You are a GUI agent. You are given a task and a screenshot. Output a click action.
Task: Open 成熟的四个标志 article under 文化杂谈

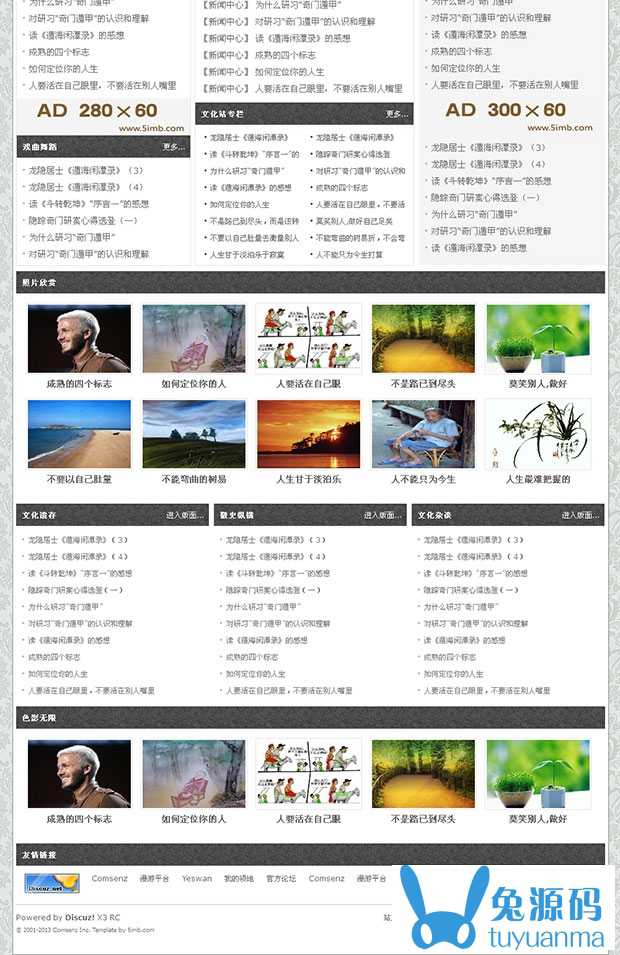[x=452, y=657]
